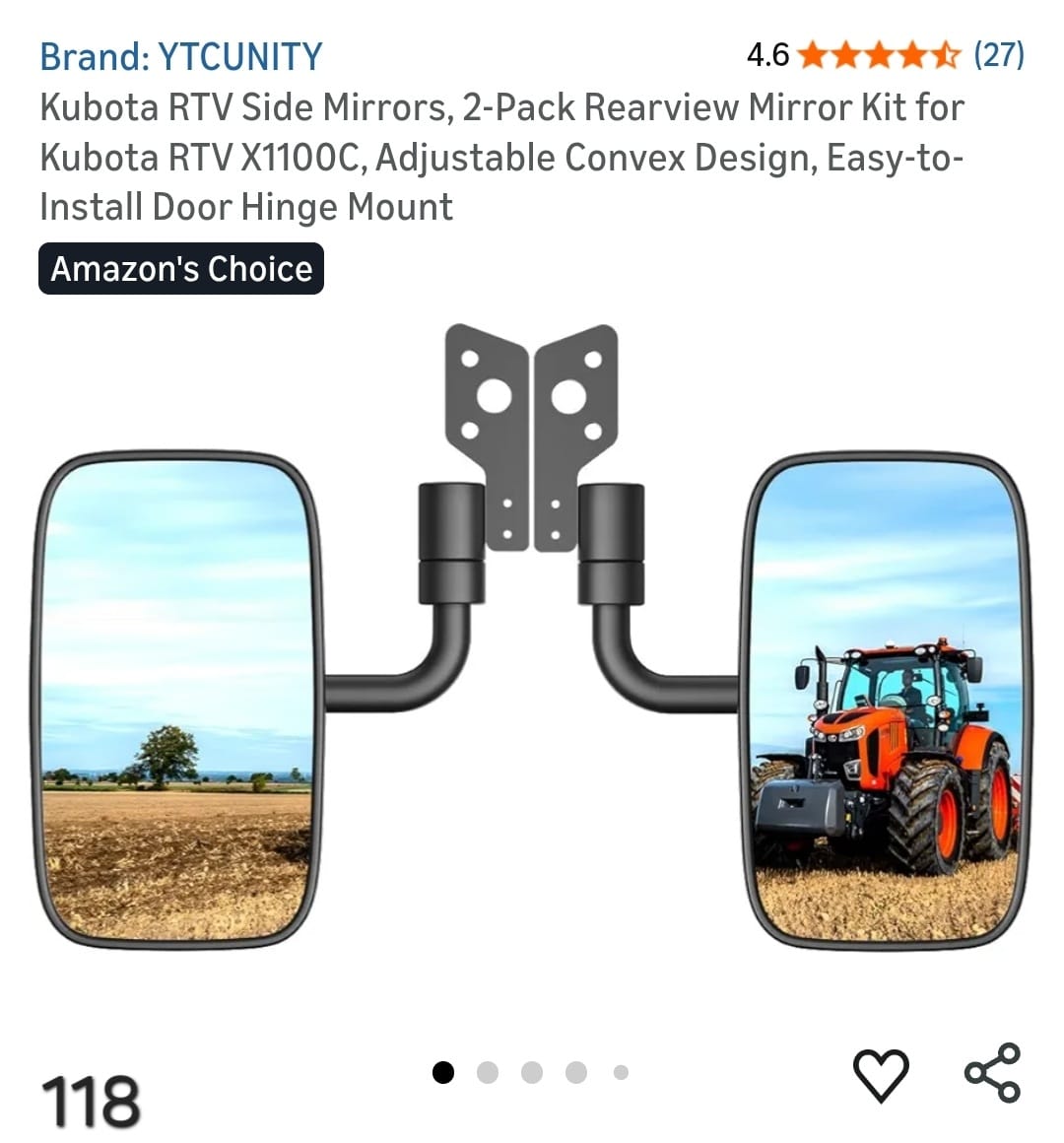Viewport: 1064px width, 1143px height.
Task: Open the side mirrors product image
Action: tap(532, 640)
